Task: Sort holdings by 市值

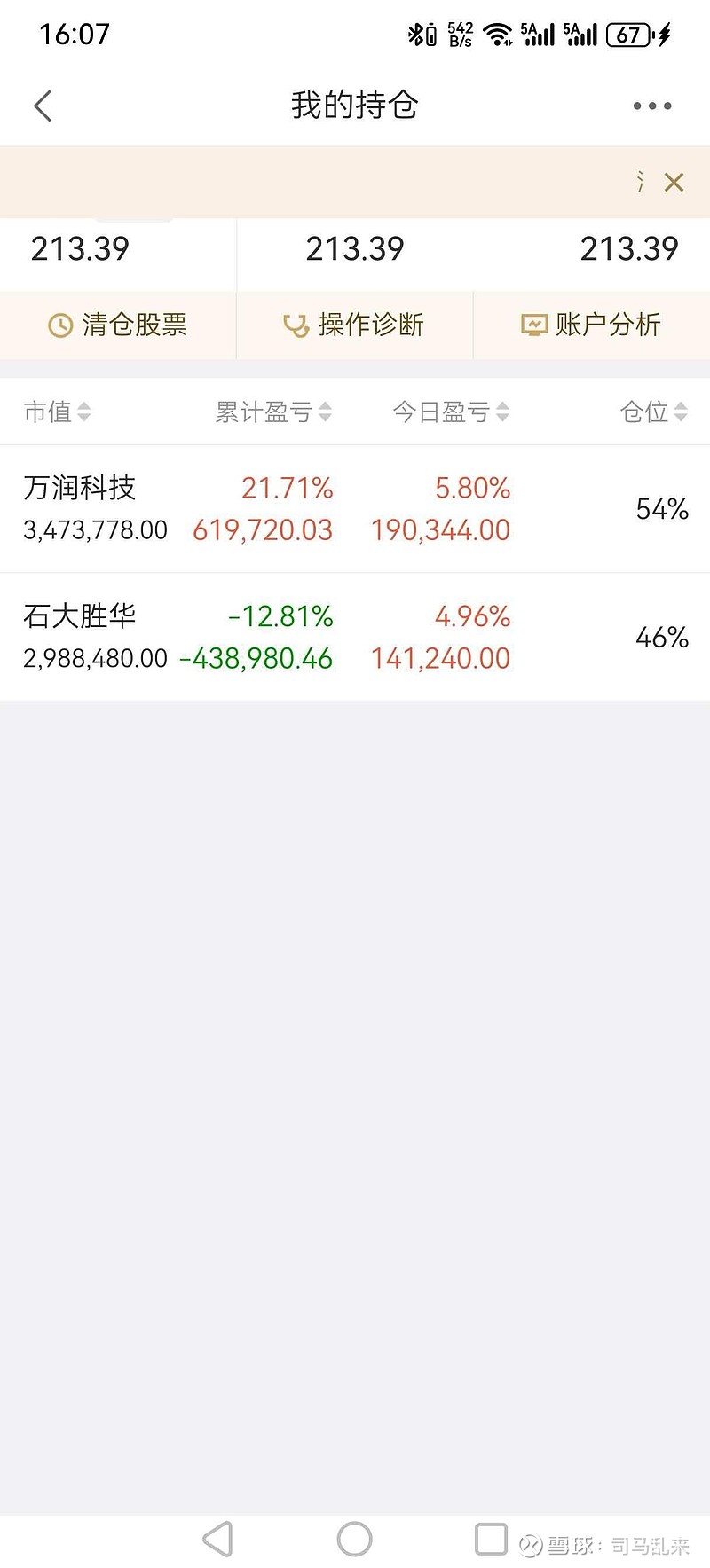Action: [x=57, y=412]
